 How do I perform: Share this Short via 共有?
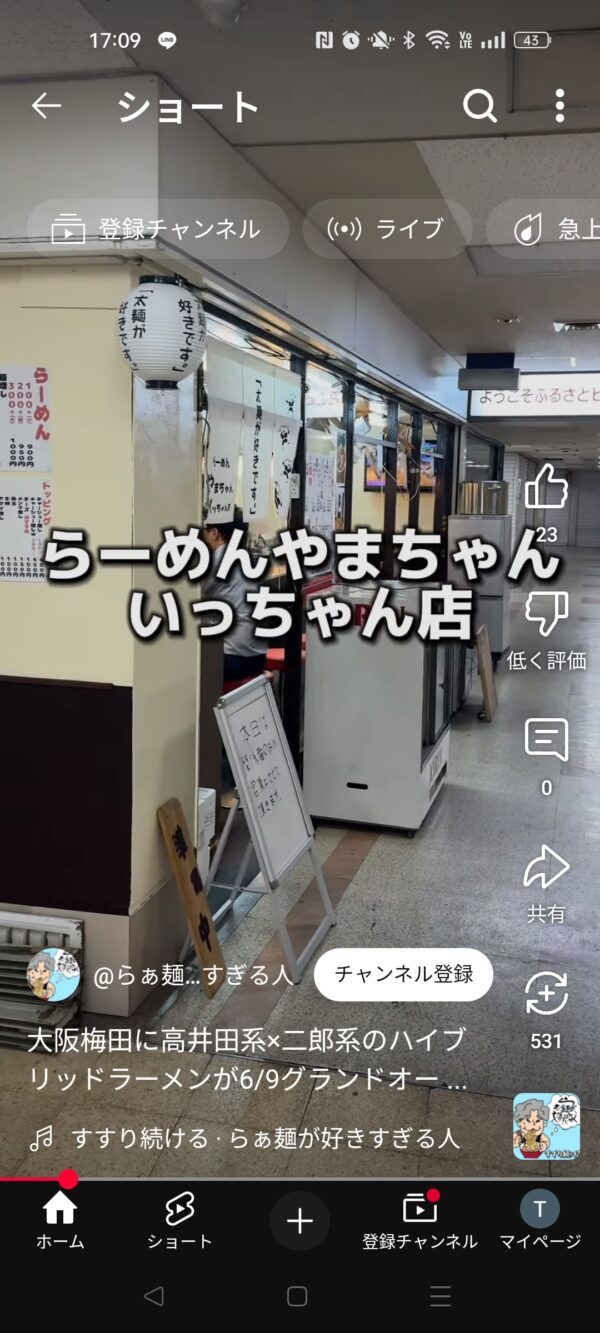tap(546, 868)
